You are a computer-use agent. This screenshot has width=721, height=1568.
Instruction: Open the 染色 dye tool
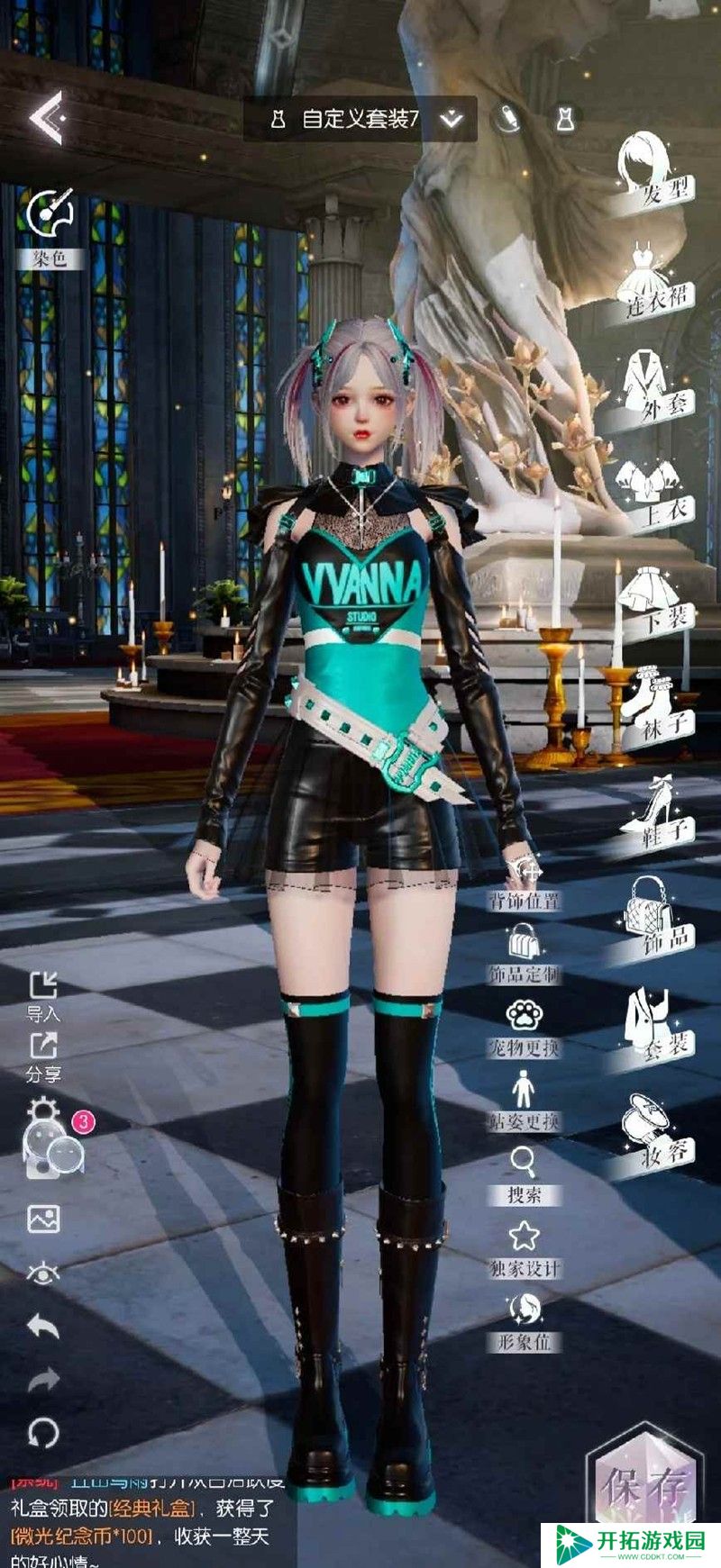click(x=50, y=227)
